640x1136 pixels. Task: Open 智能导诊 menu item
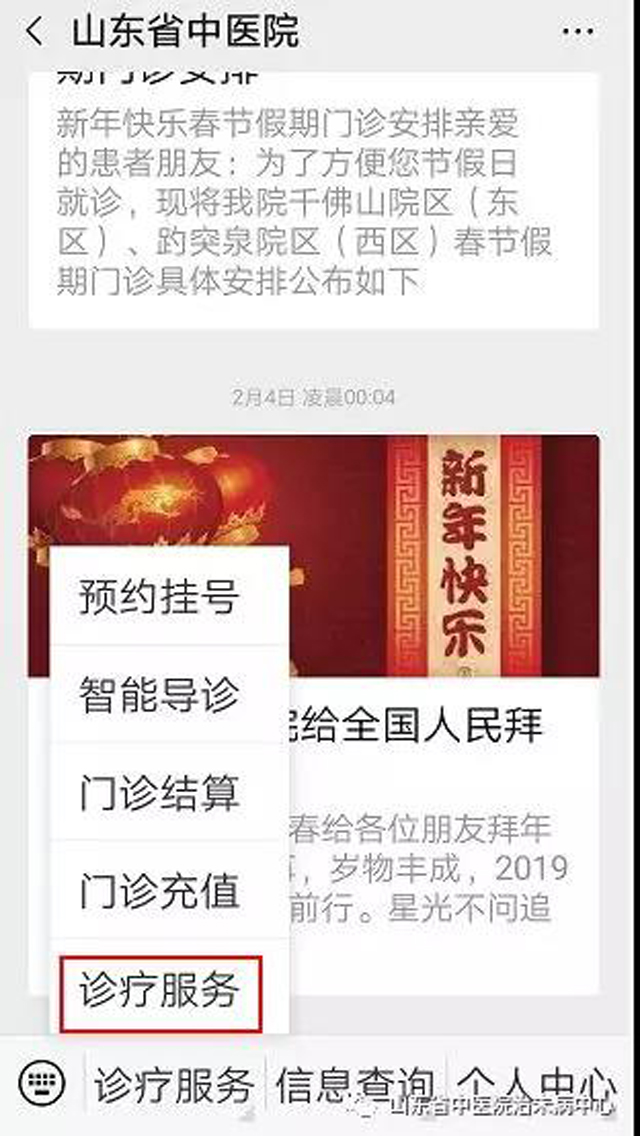pos(159,694)
